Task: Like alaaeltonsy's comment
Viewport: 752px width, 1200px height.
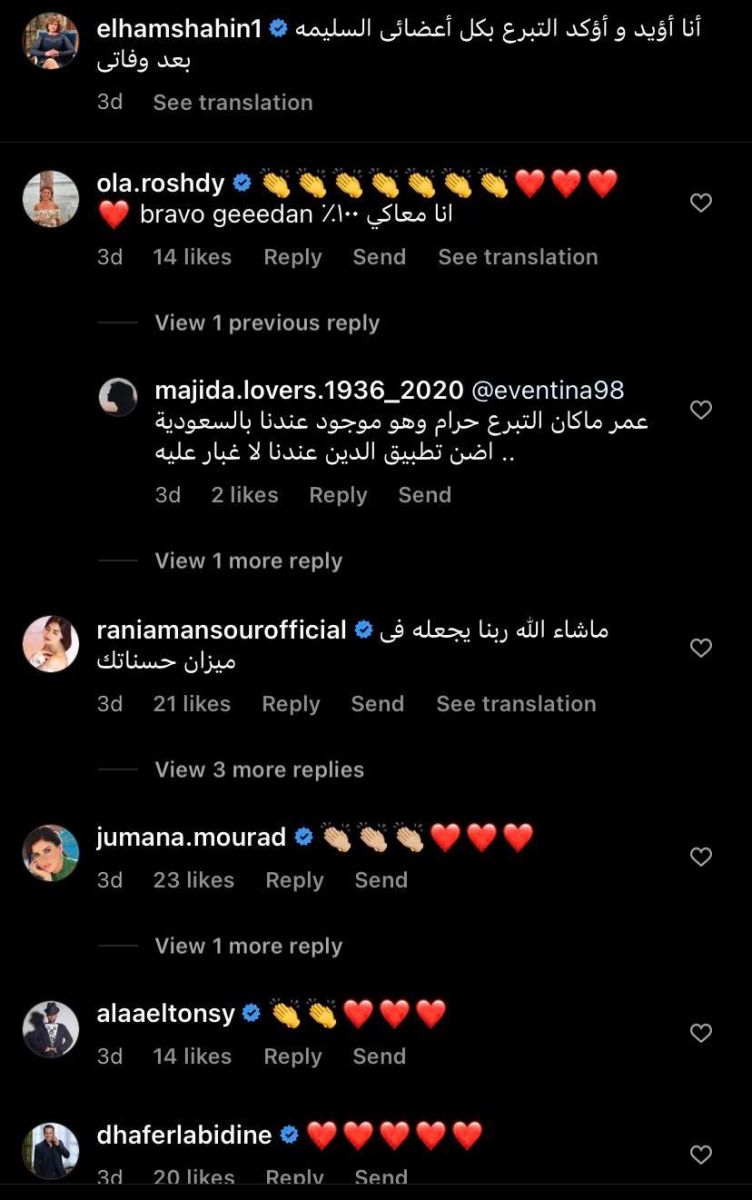Action: (x=702, y=1033)
